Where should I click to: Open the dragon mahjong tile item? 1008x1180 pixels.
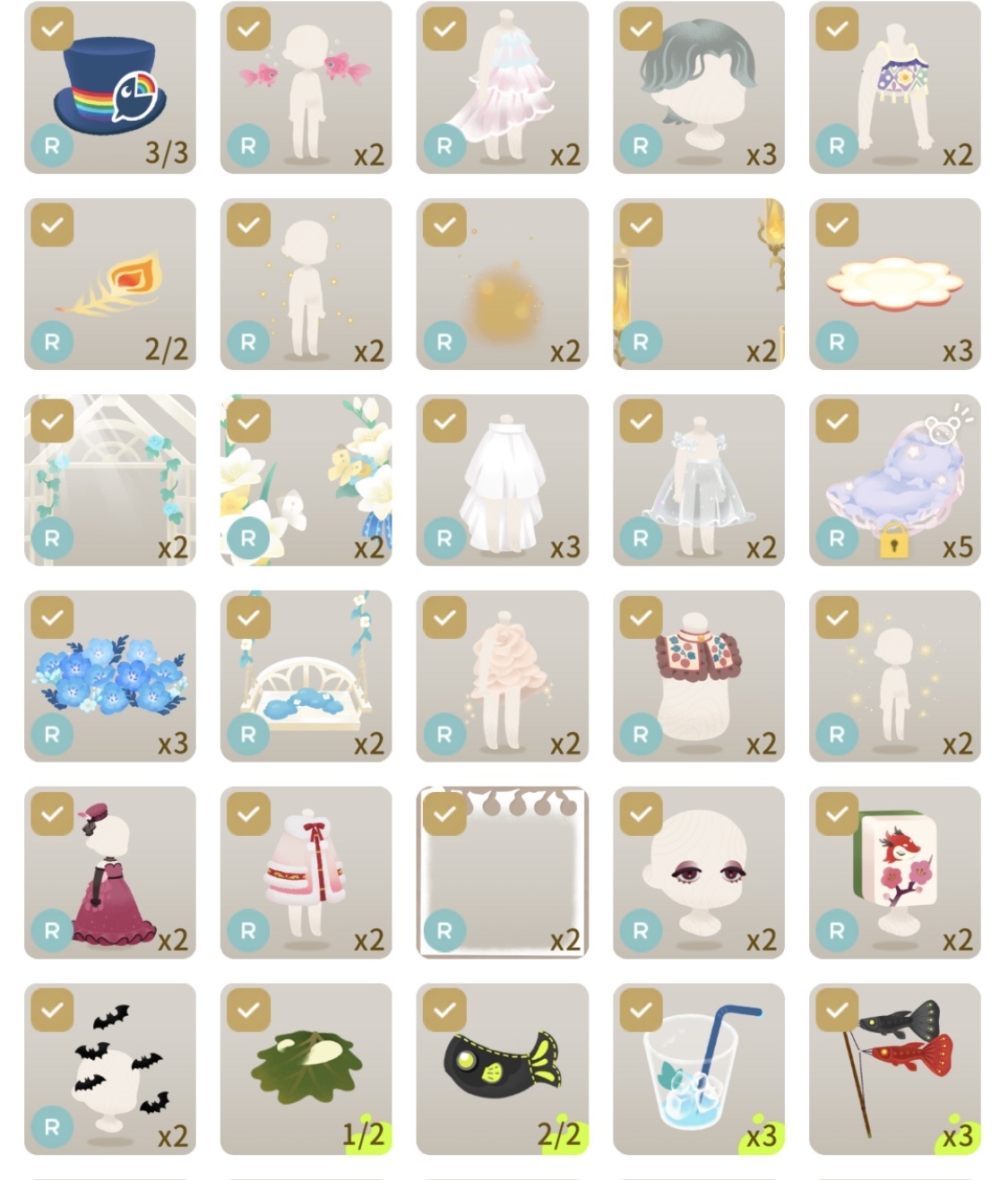(894, 873)
